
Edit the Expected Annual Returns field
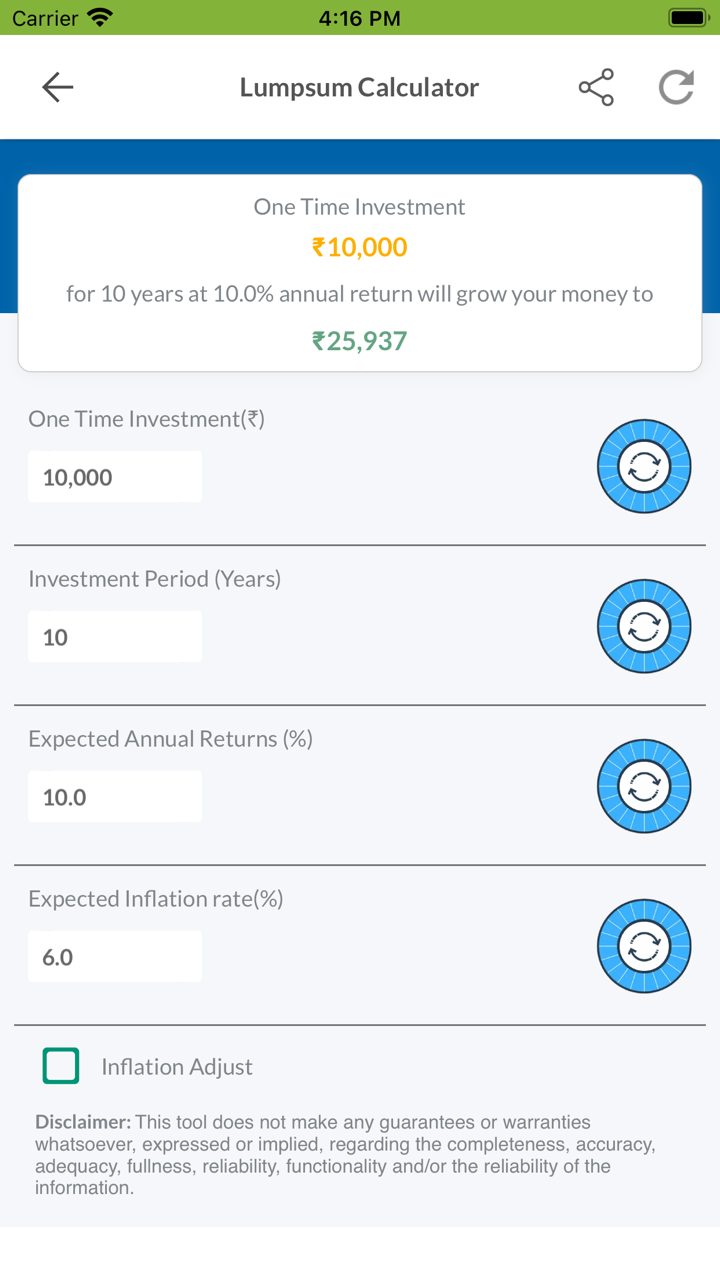pyautogui.click(x=115, y=797)
